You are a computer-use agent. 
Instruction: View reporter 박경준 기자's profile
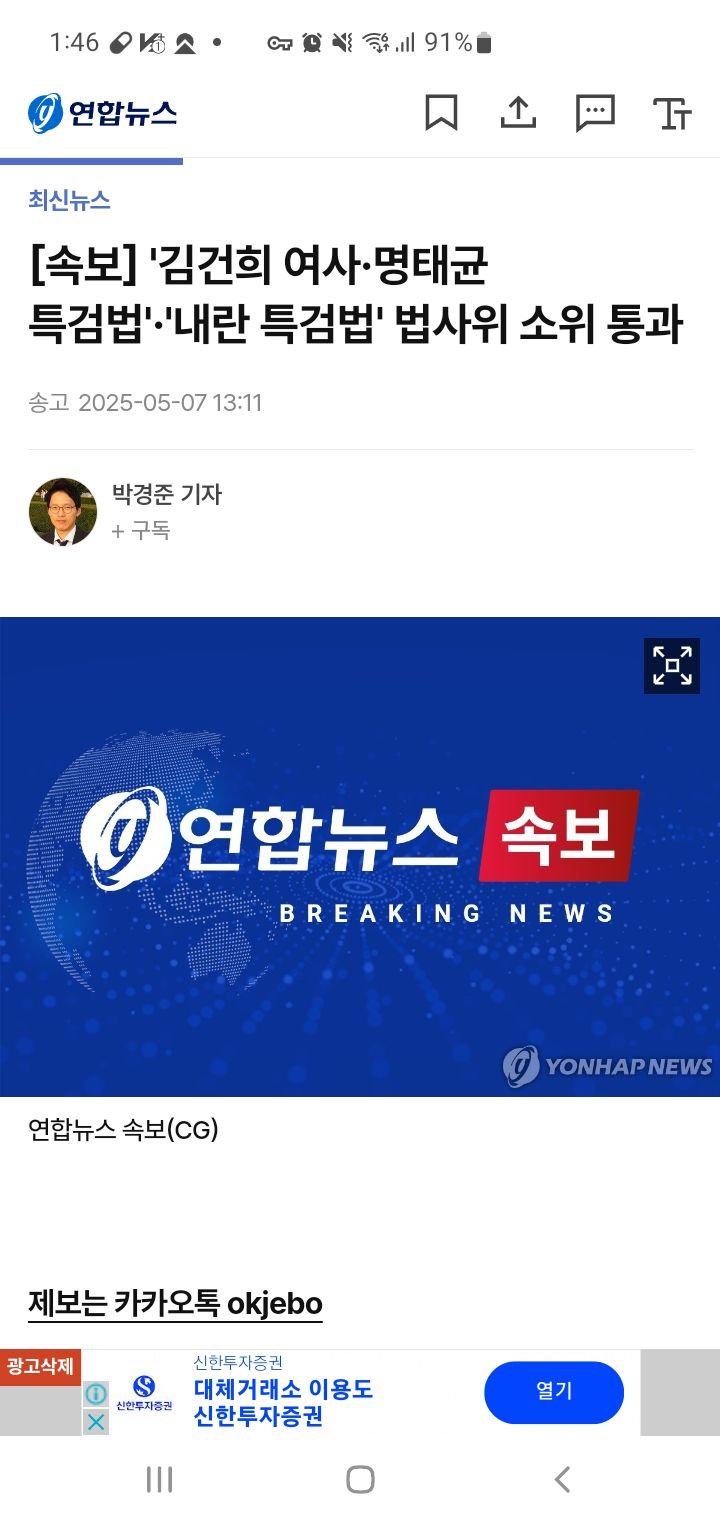pos(166,494)
